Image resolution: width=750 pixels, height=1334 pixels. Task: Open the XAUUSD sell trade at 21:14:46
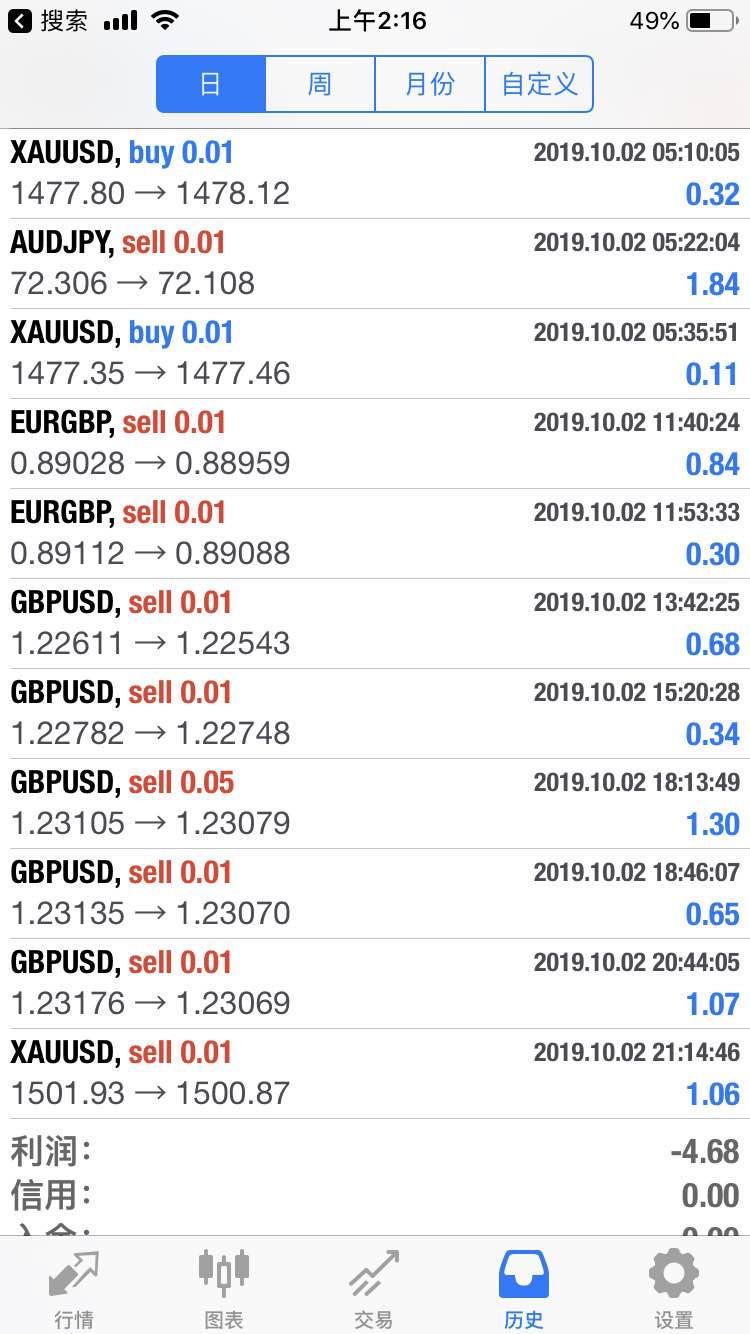coord(375,1074)
